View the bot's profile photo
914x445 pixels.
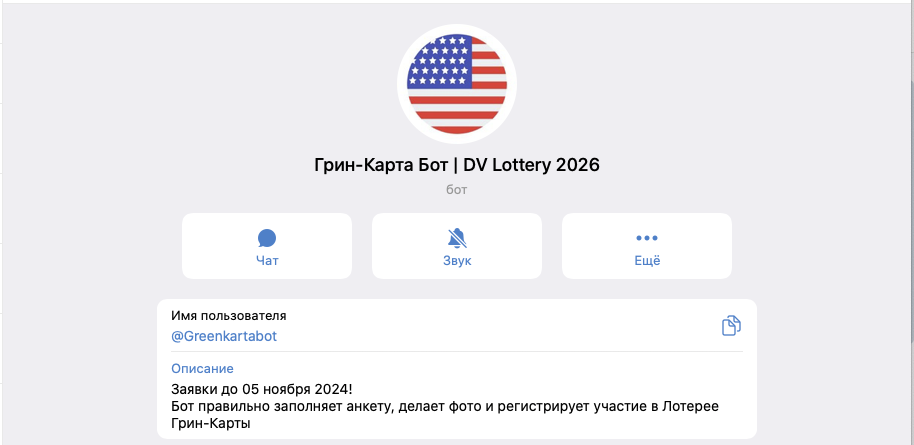point(456,83)
